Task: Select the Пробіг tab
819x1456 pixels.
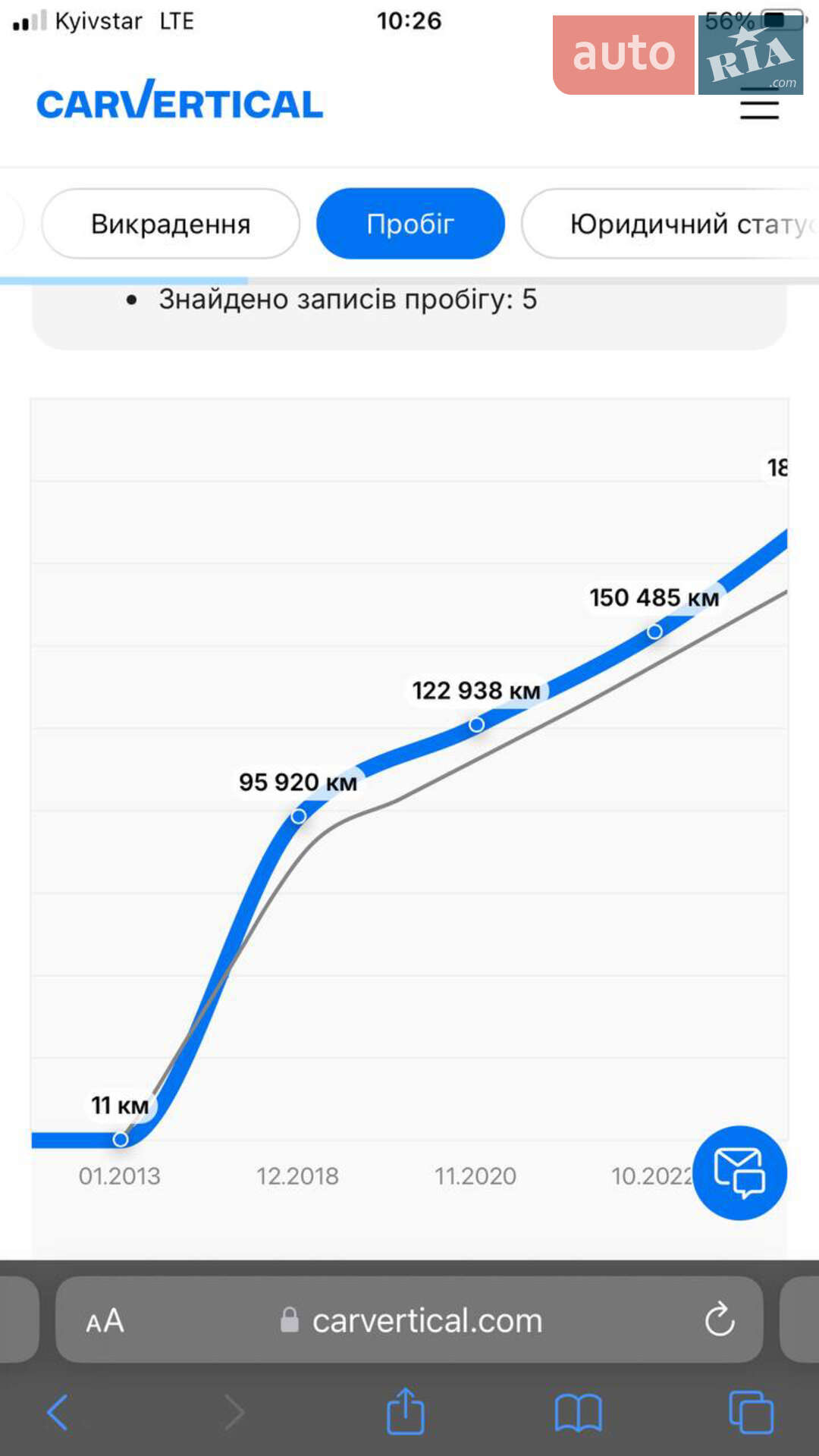Action: tap(410, 224)
